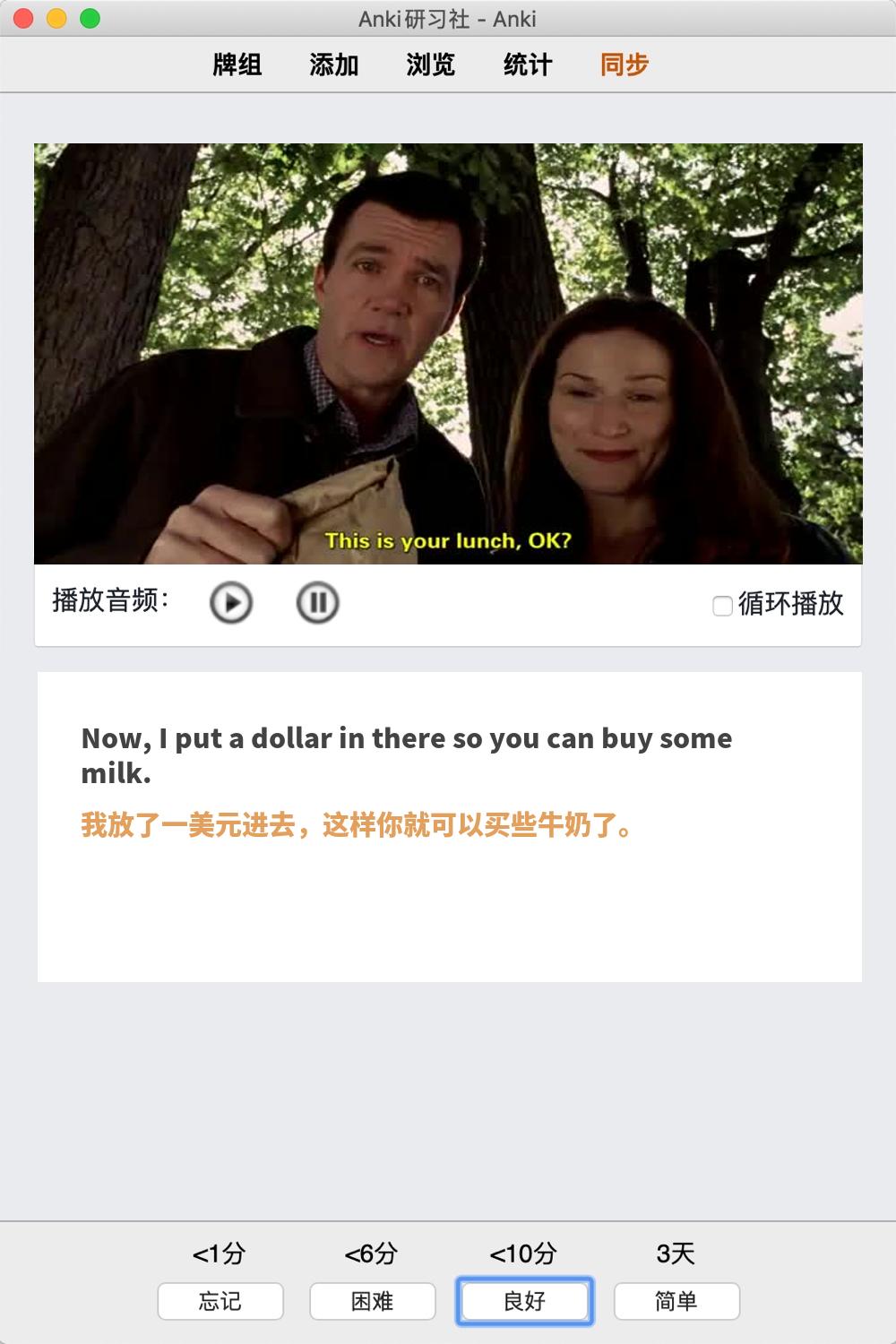Minimize the Anki window
The height and width of the screenshot is (1344, 896).
(56, 19)
